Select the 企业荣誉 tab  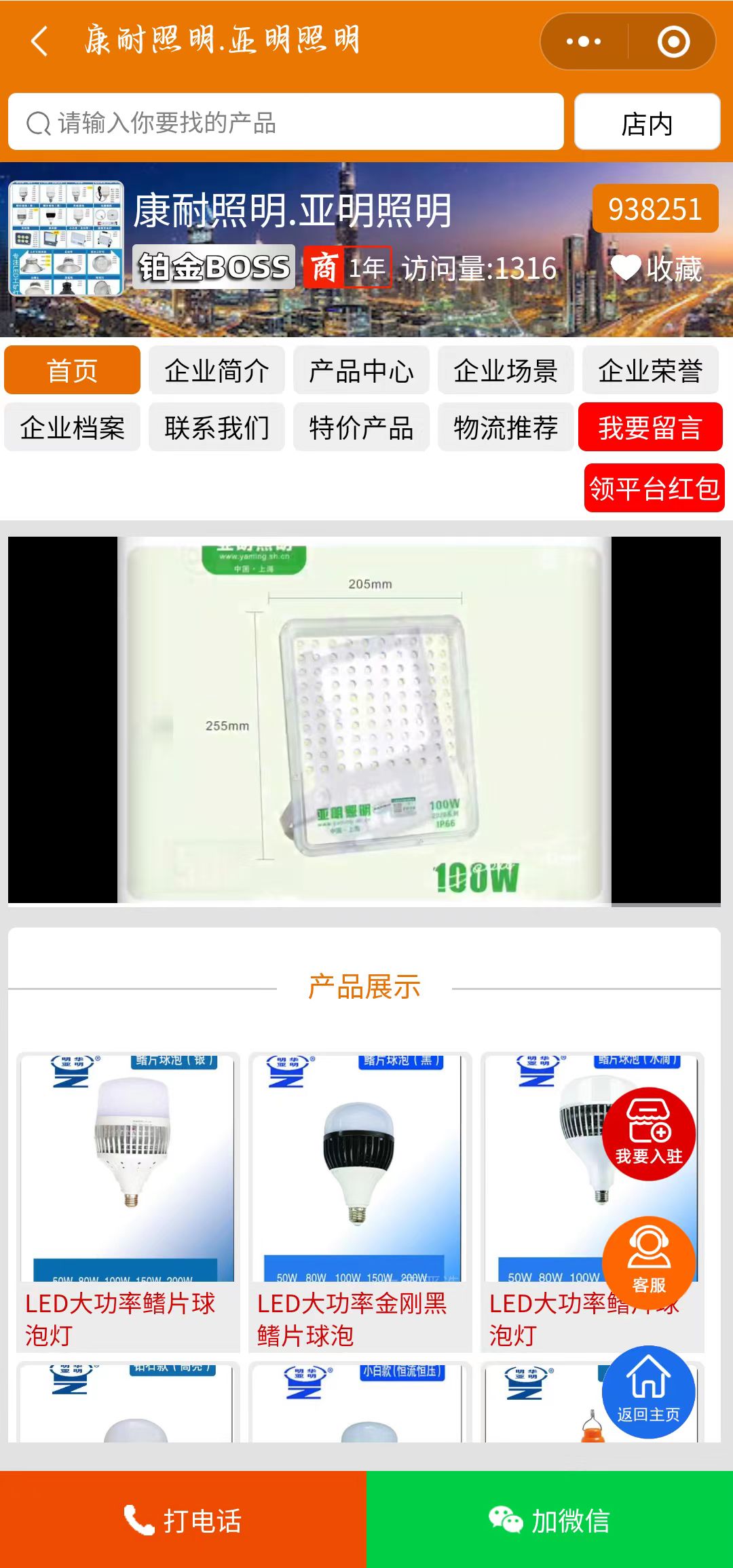click(x=650, y=370)
